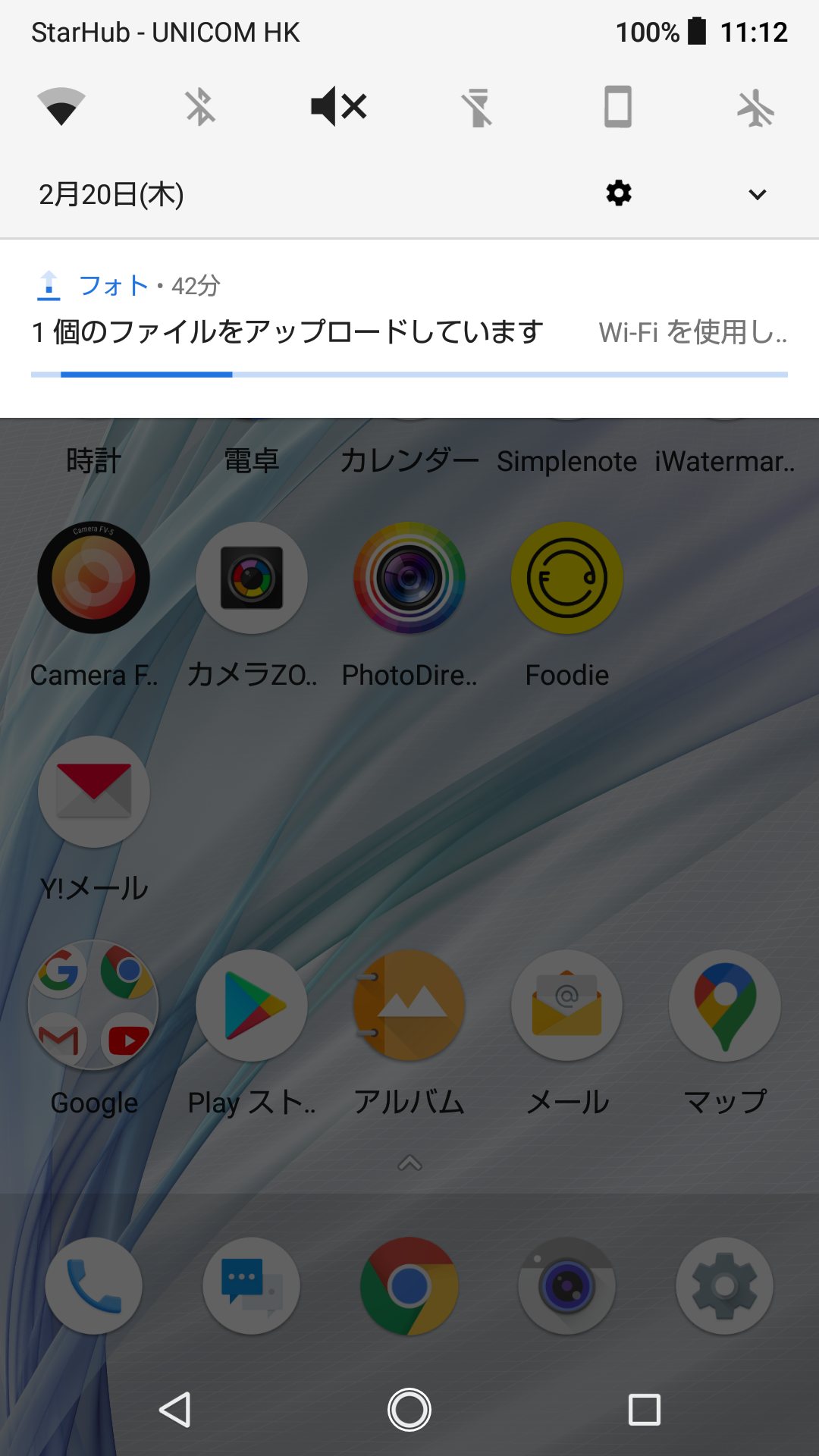Viewport: 819px width, 1456px height.
Task: Toggle the Wi-Fi quick setting
Action: pyautogui.click(x=61, y=106)
